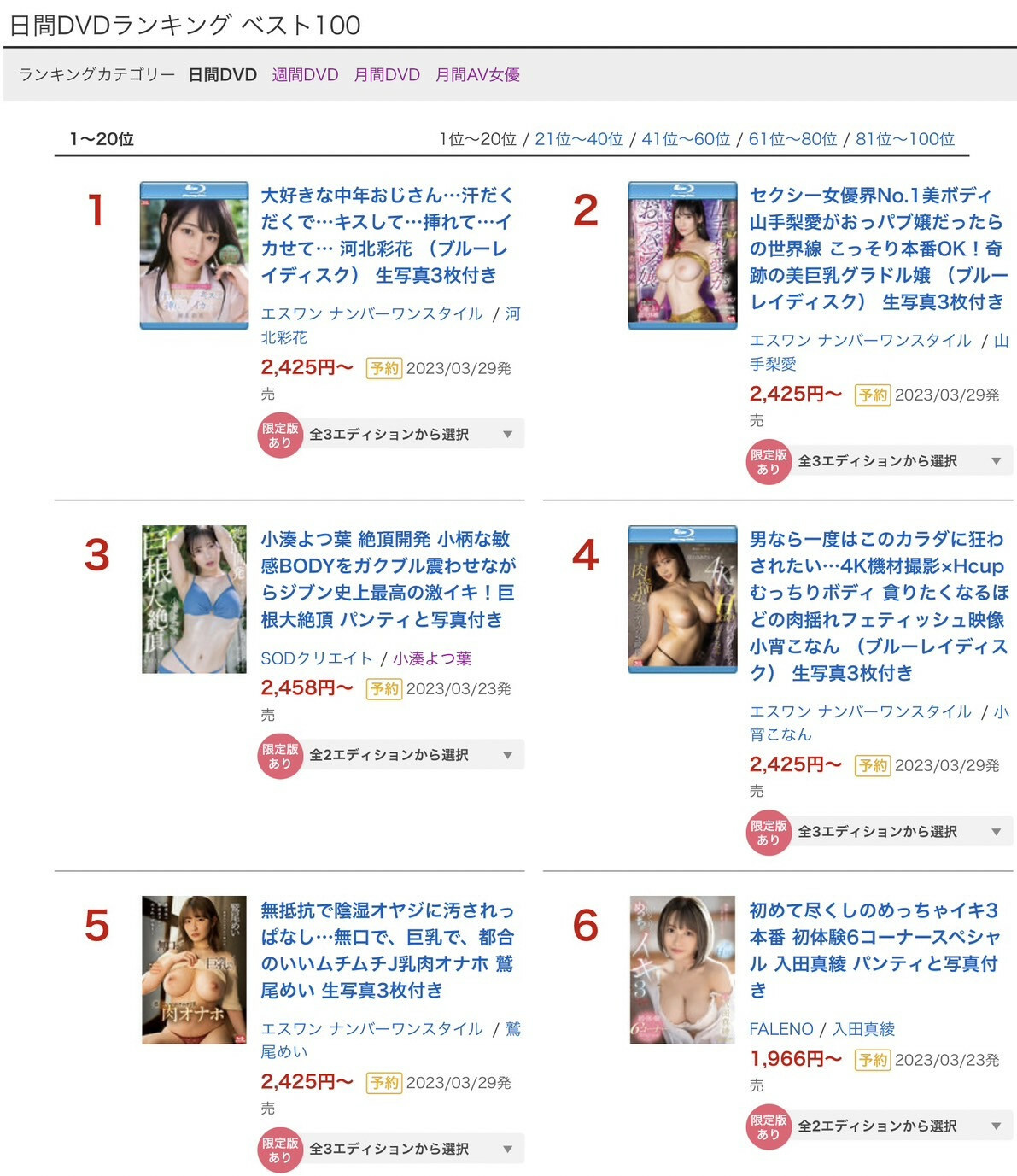Open the rank 3 product title link
Viewport: 1017px width, 1176px height.
click(388, 579)
